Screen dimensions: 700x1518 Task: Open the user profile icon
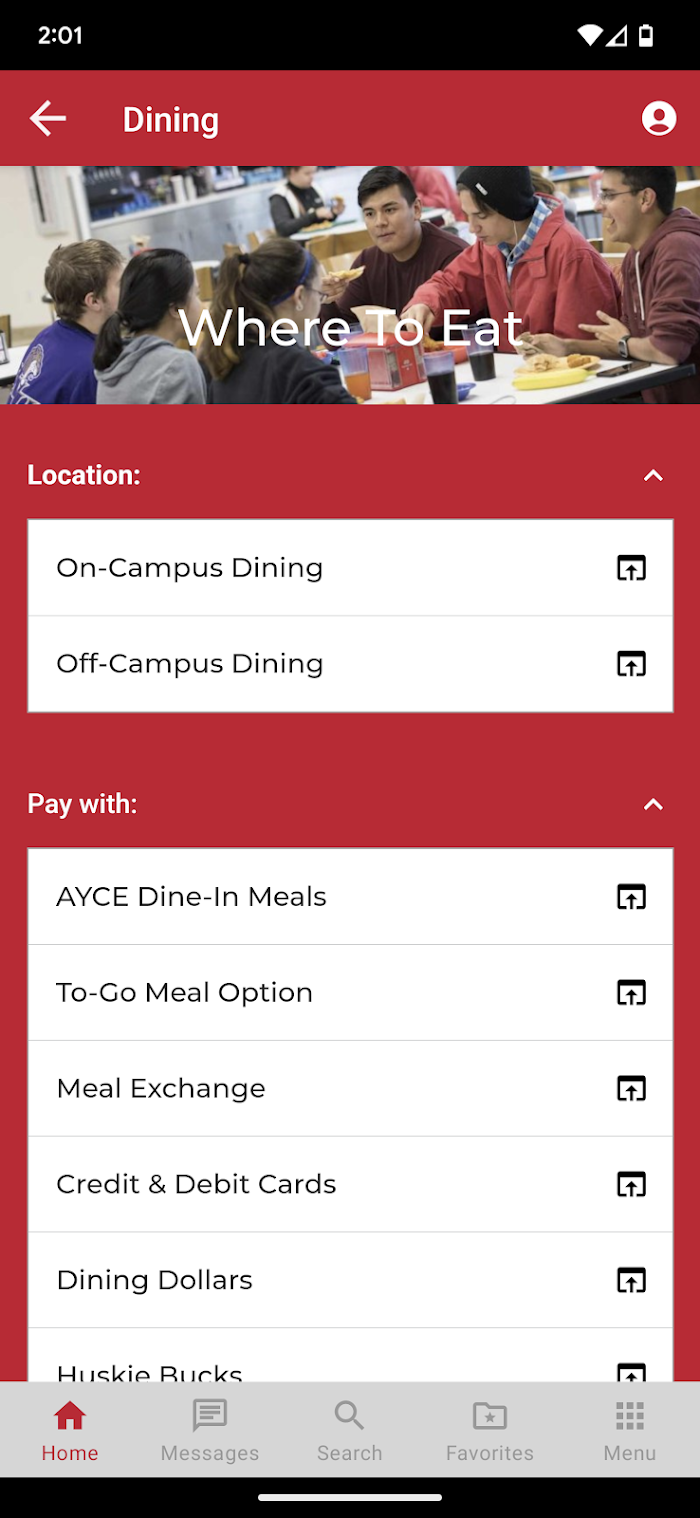click(x=658, y=119)
